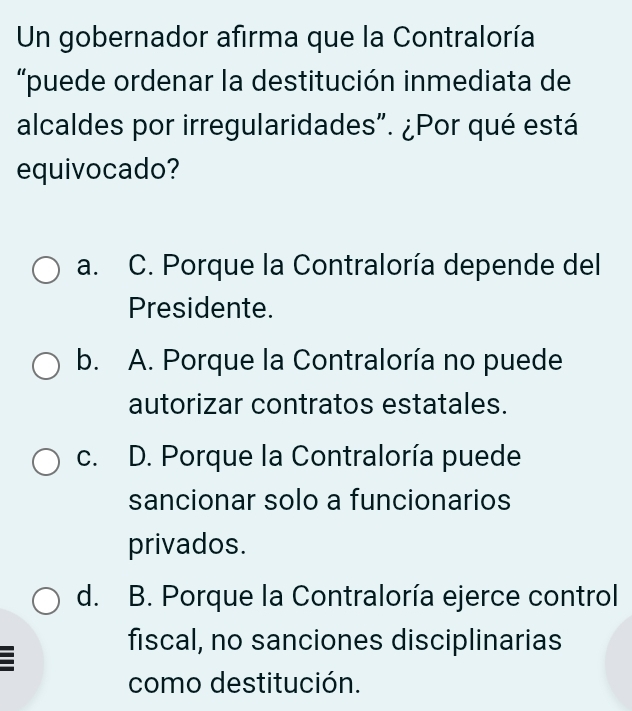Viewport: 632px width, 711px height.
Task: Mark answer c about sancionar funcionarios privados
Action: pos(46,462)
